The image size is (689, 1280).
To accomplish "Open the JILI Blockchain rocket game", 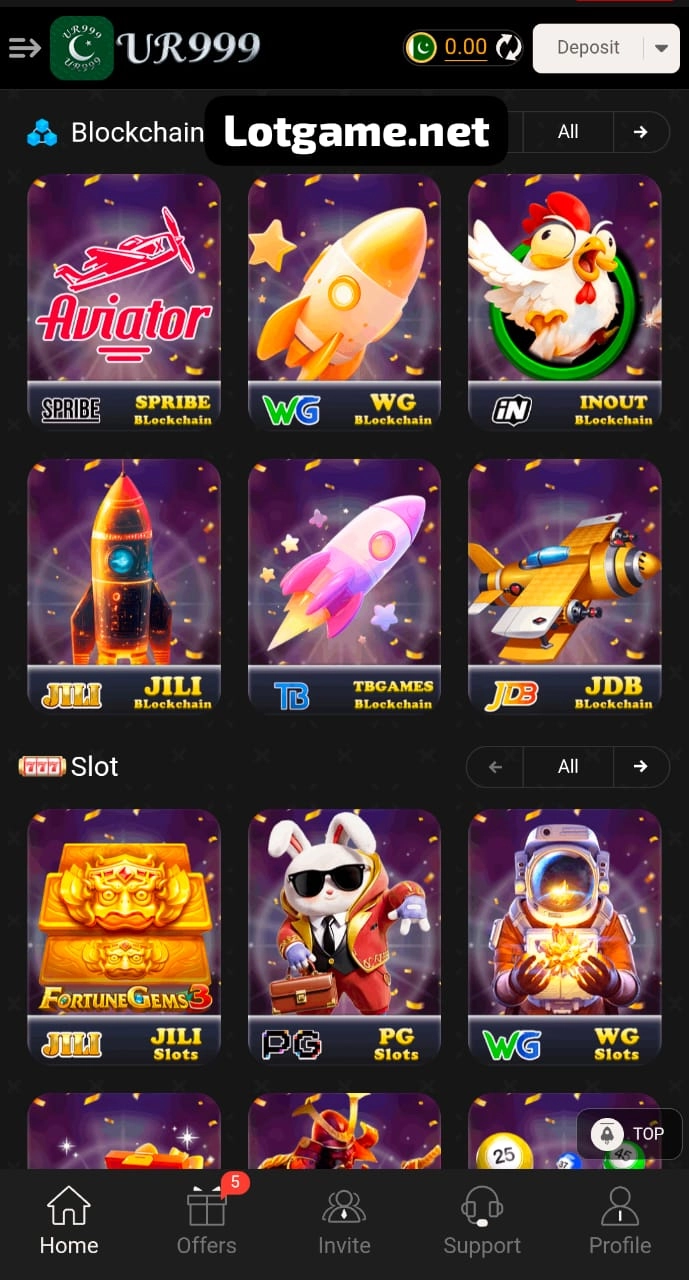I will pyautogui.click(x=124, y=585).
